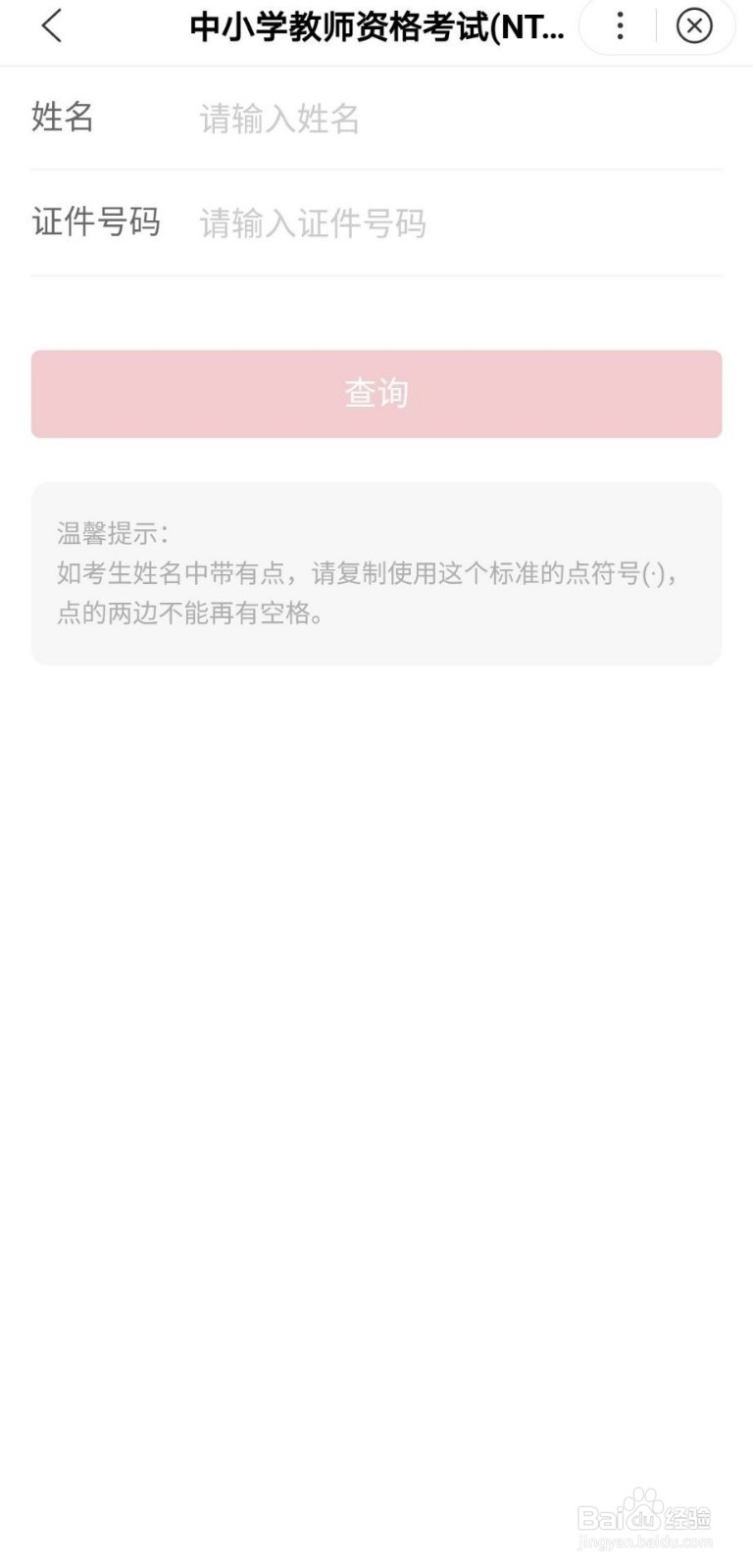Select the 温馨提示 reminder notice box
The height and width of the screenshot is (1568, 753).
[376, 573]
